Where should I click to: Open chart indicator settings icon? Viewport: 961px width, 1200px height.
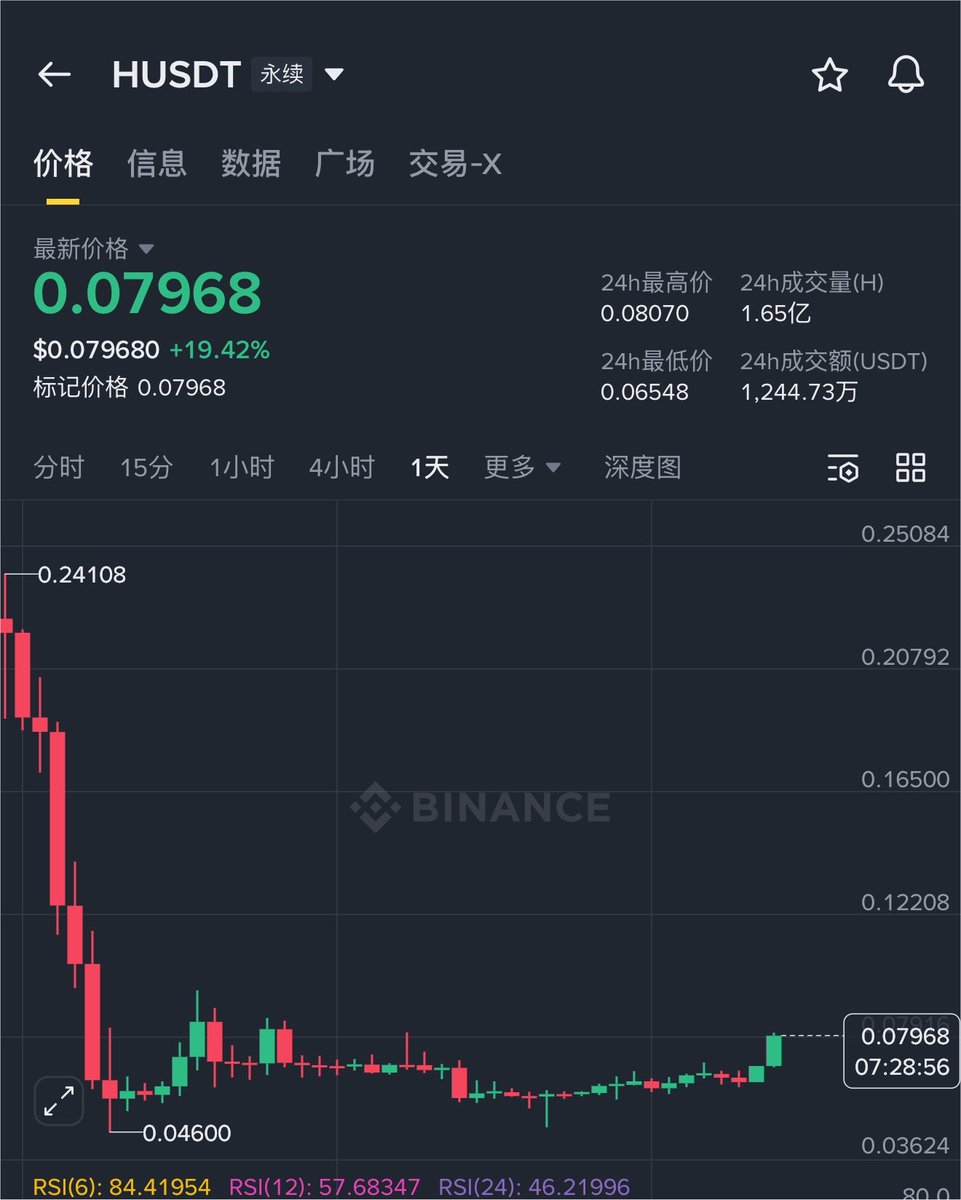[x=843, y=467]
